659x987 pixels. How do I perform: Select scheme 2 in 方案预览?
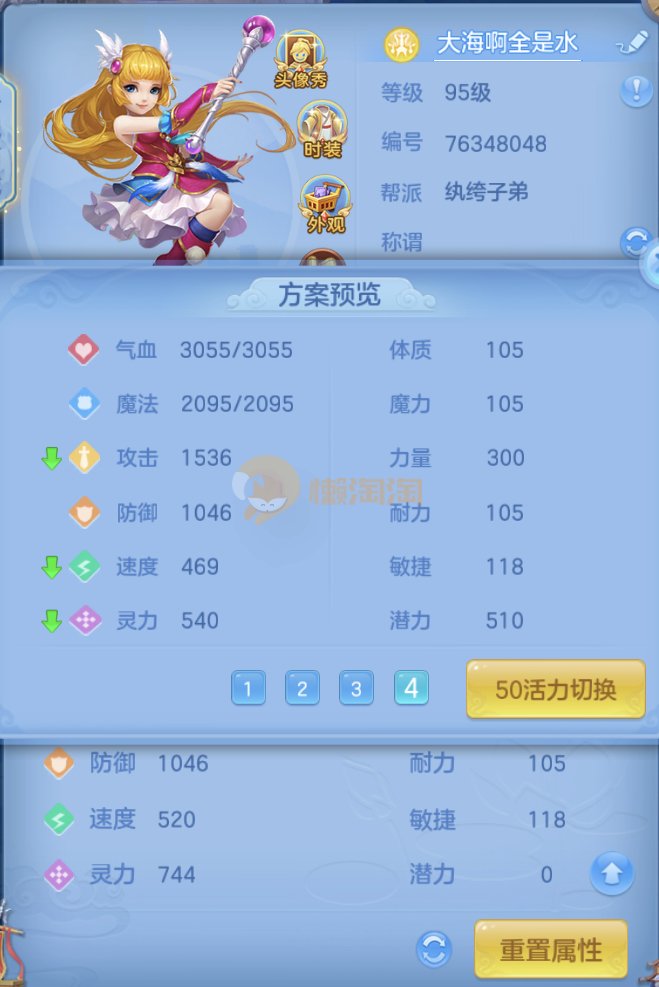click(x=302, y=687)
